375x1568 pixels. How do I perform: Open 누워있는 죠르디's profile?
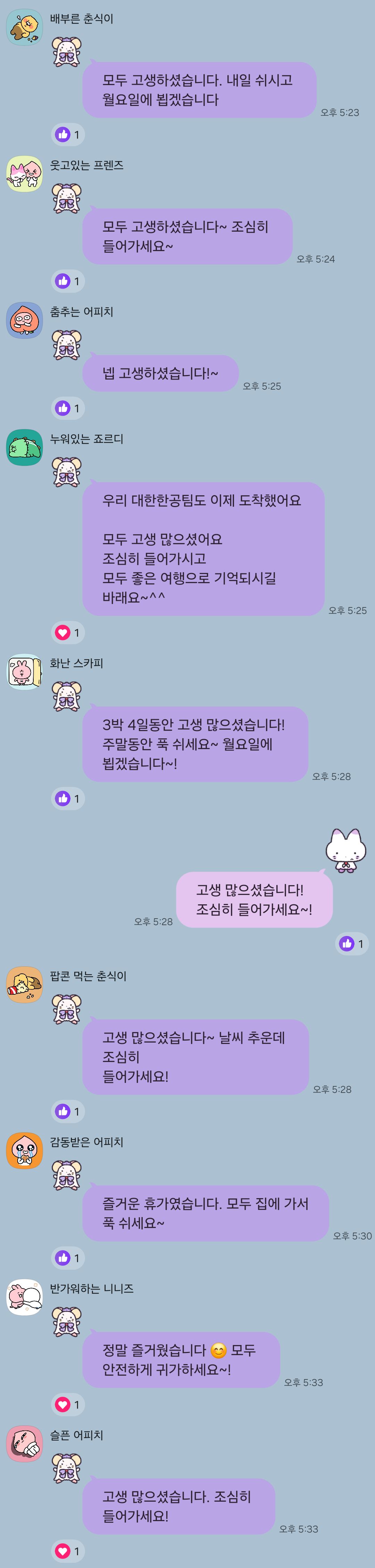pyautogui.click(x=24, y=447)
